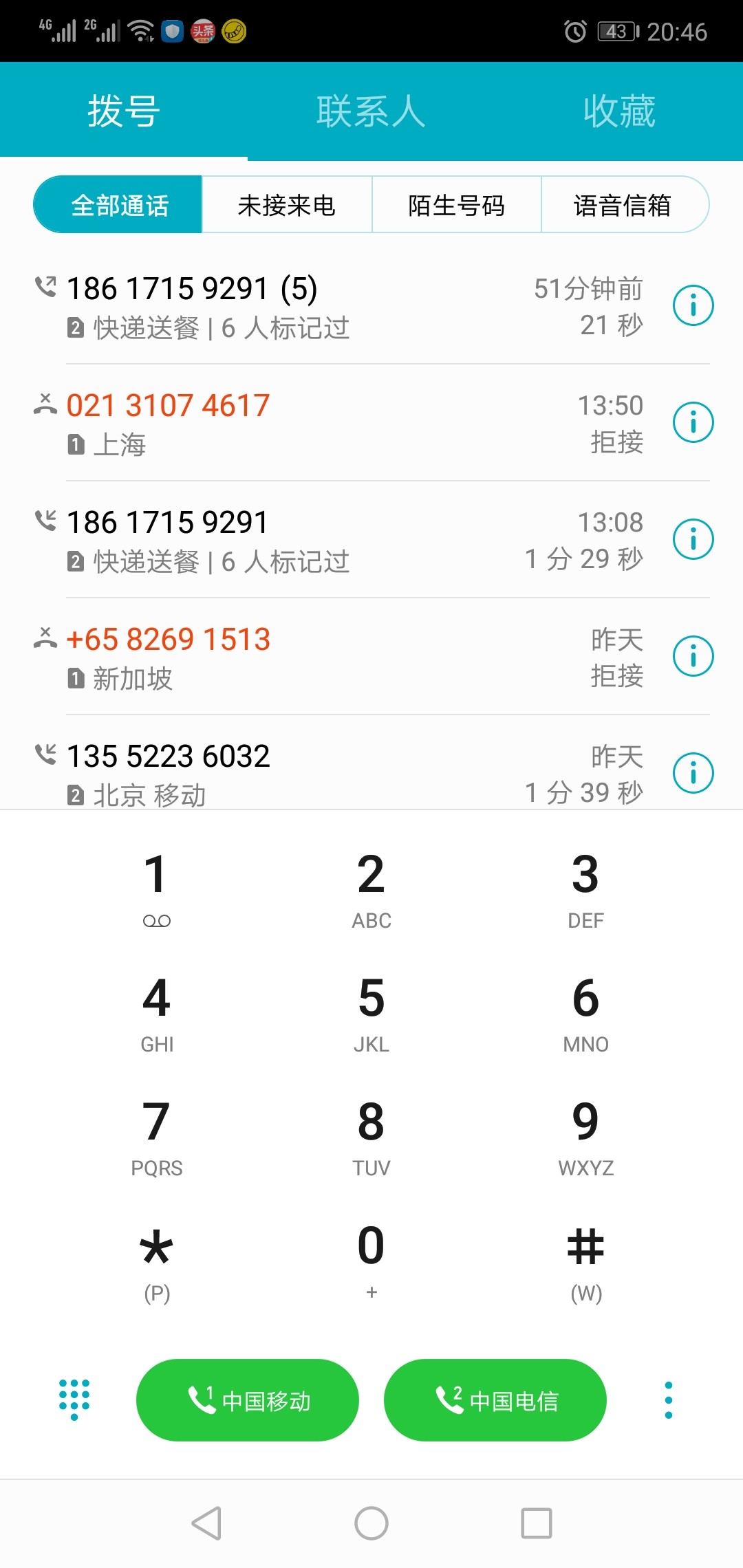Call back 186 1715 9291 (5) entry

point(275,305)
